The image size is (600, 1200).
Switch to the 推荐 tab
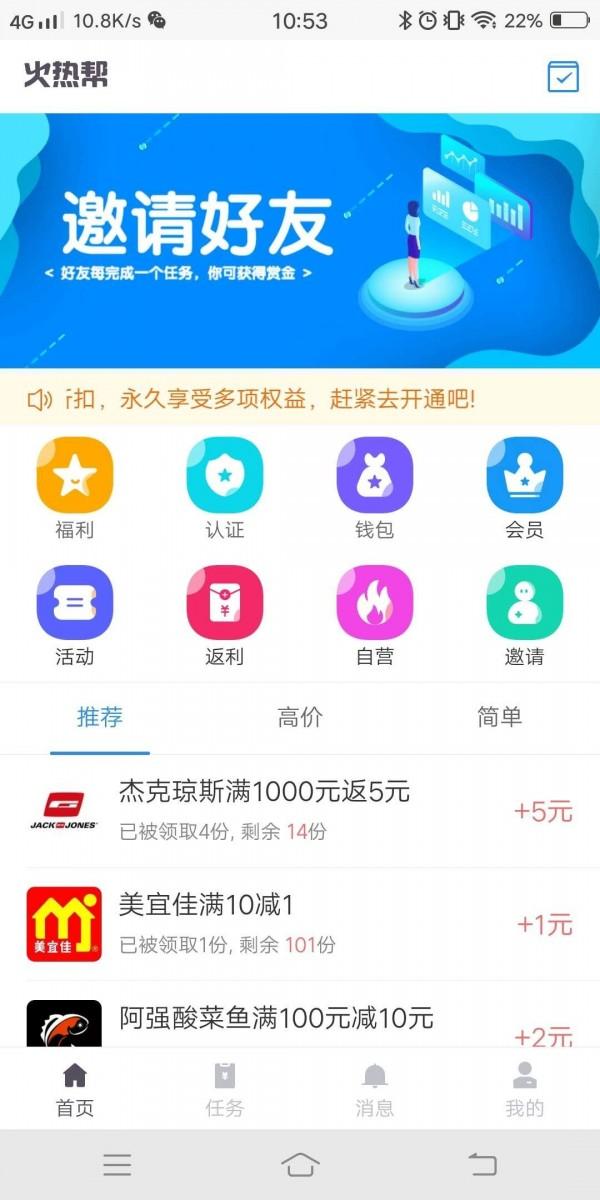100,717
